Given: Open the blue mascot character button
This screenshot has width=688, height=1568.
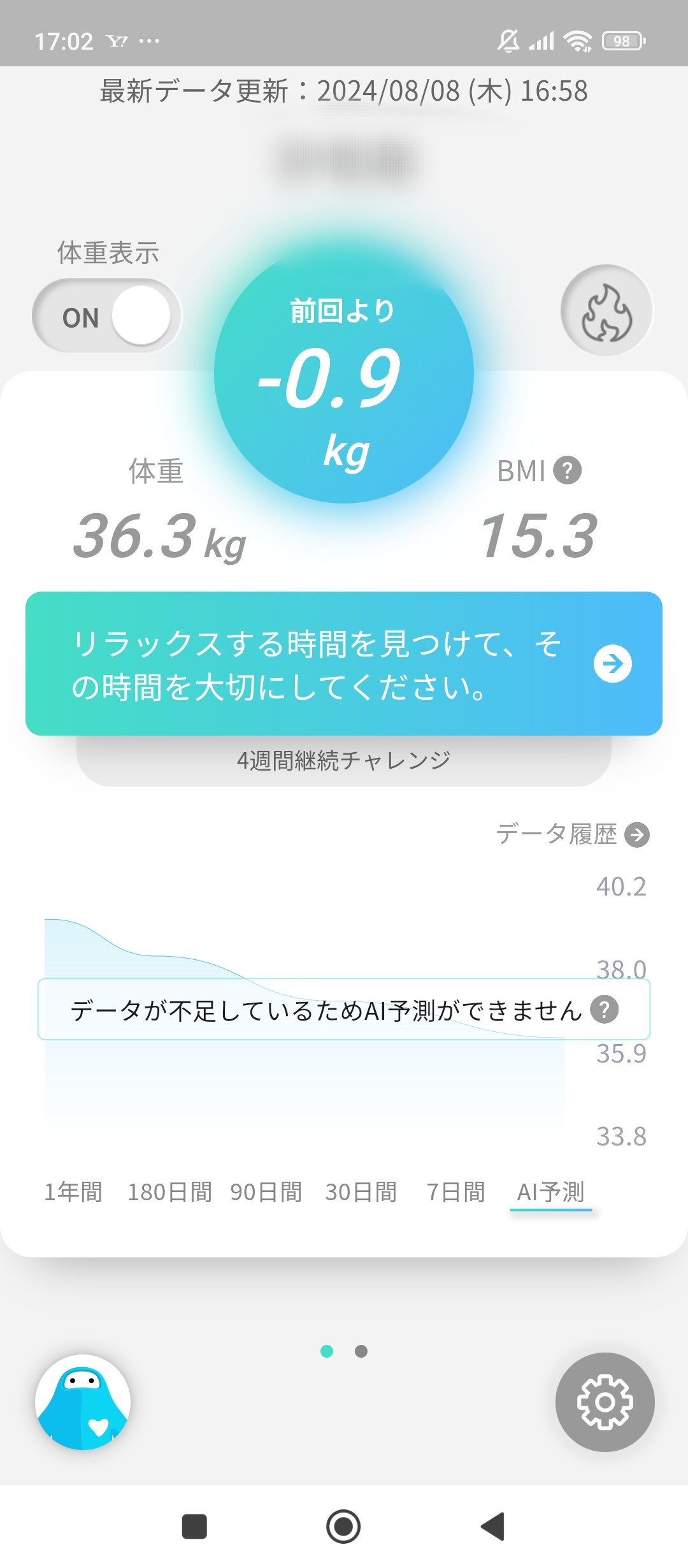Looking at the screenshot, I should (x=83, y=1402).
